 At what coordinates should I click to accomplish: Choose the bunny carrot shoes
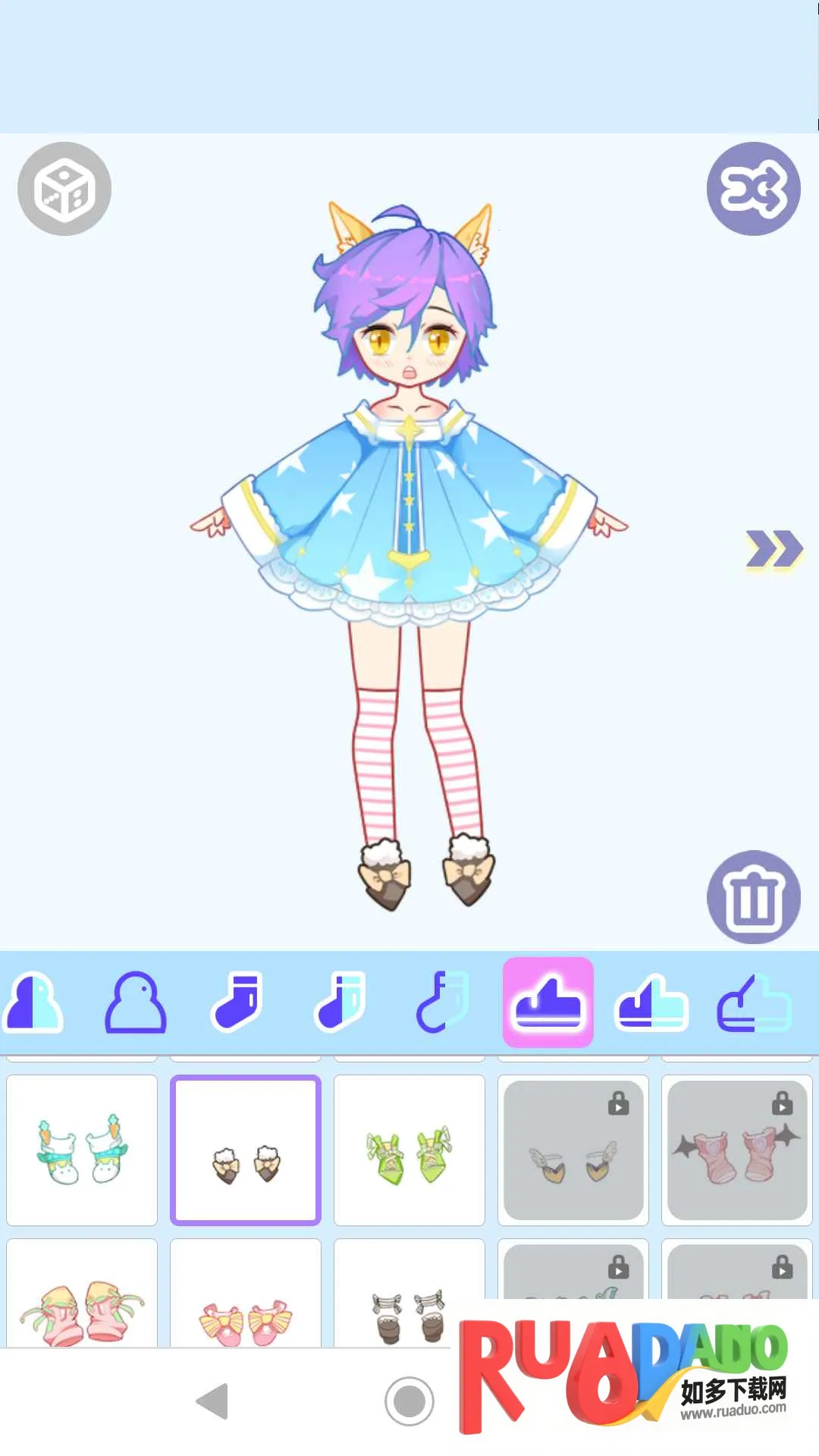[82, 1150]
